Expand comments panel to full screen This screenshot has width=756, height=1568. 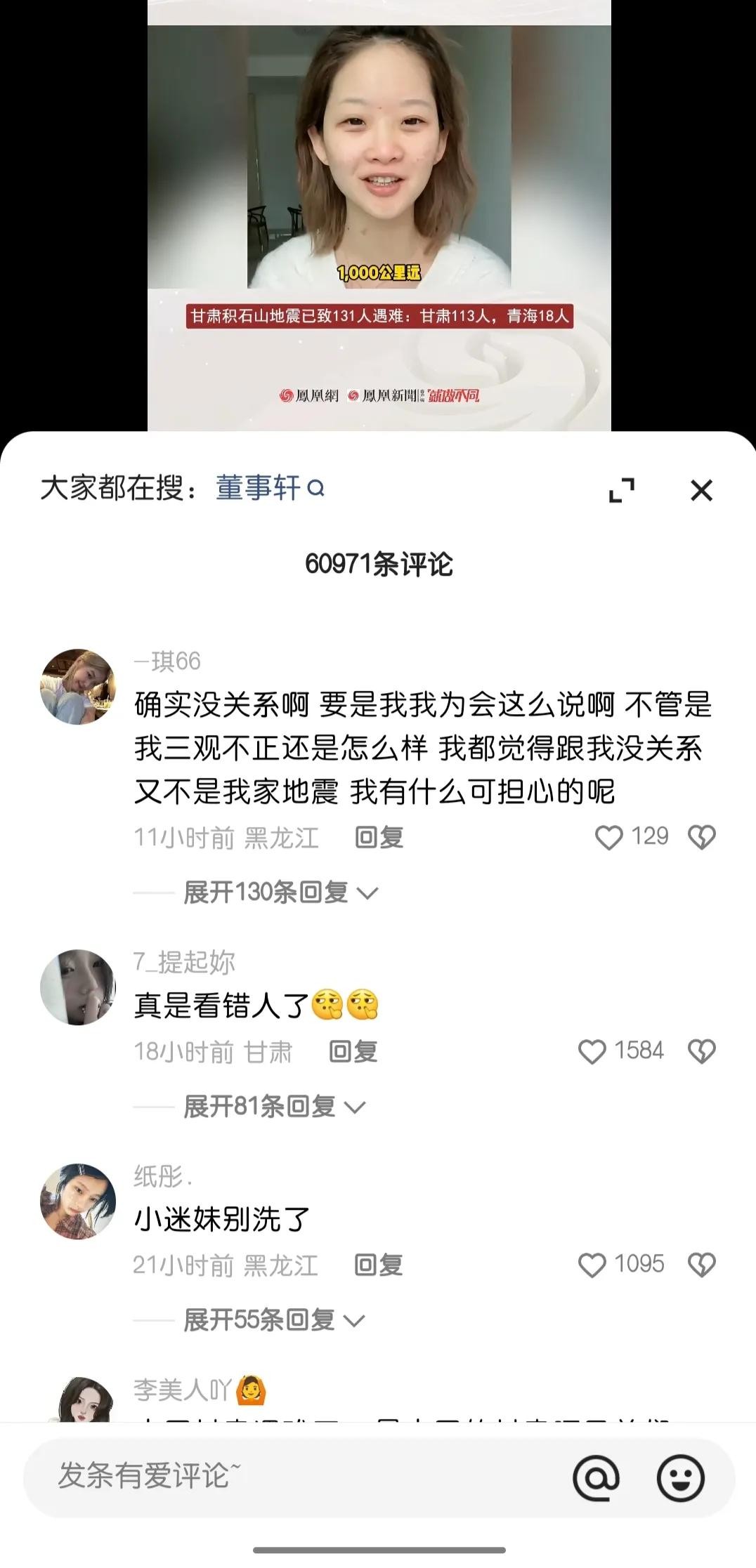tap(622, 490)
